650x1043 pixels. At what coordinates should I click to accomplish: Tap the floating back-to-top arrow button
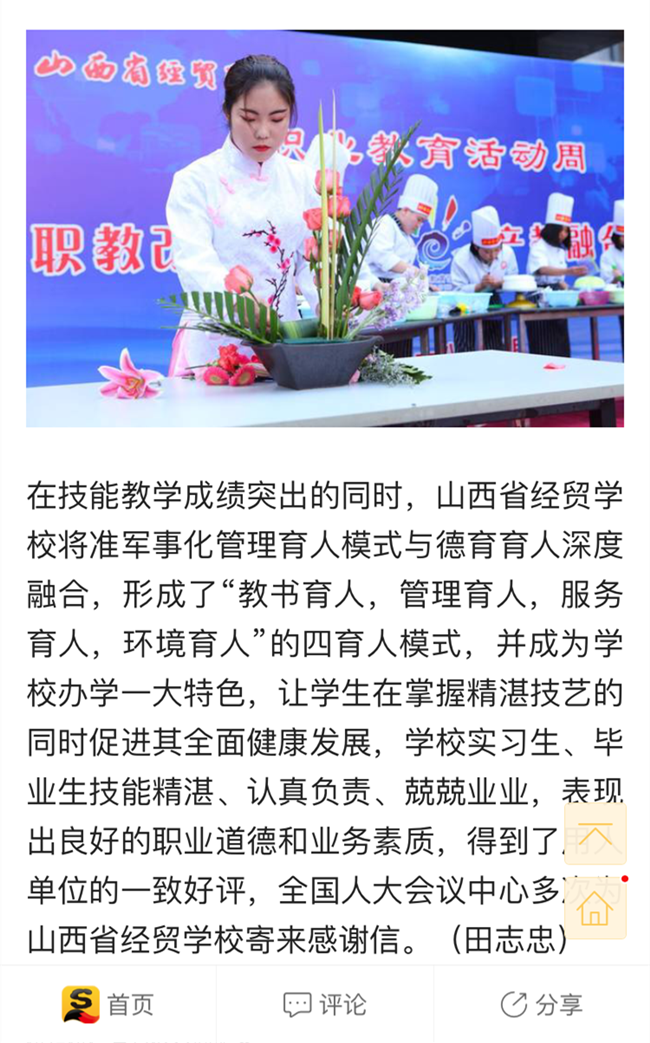[596, 835]
